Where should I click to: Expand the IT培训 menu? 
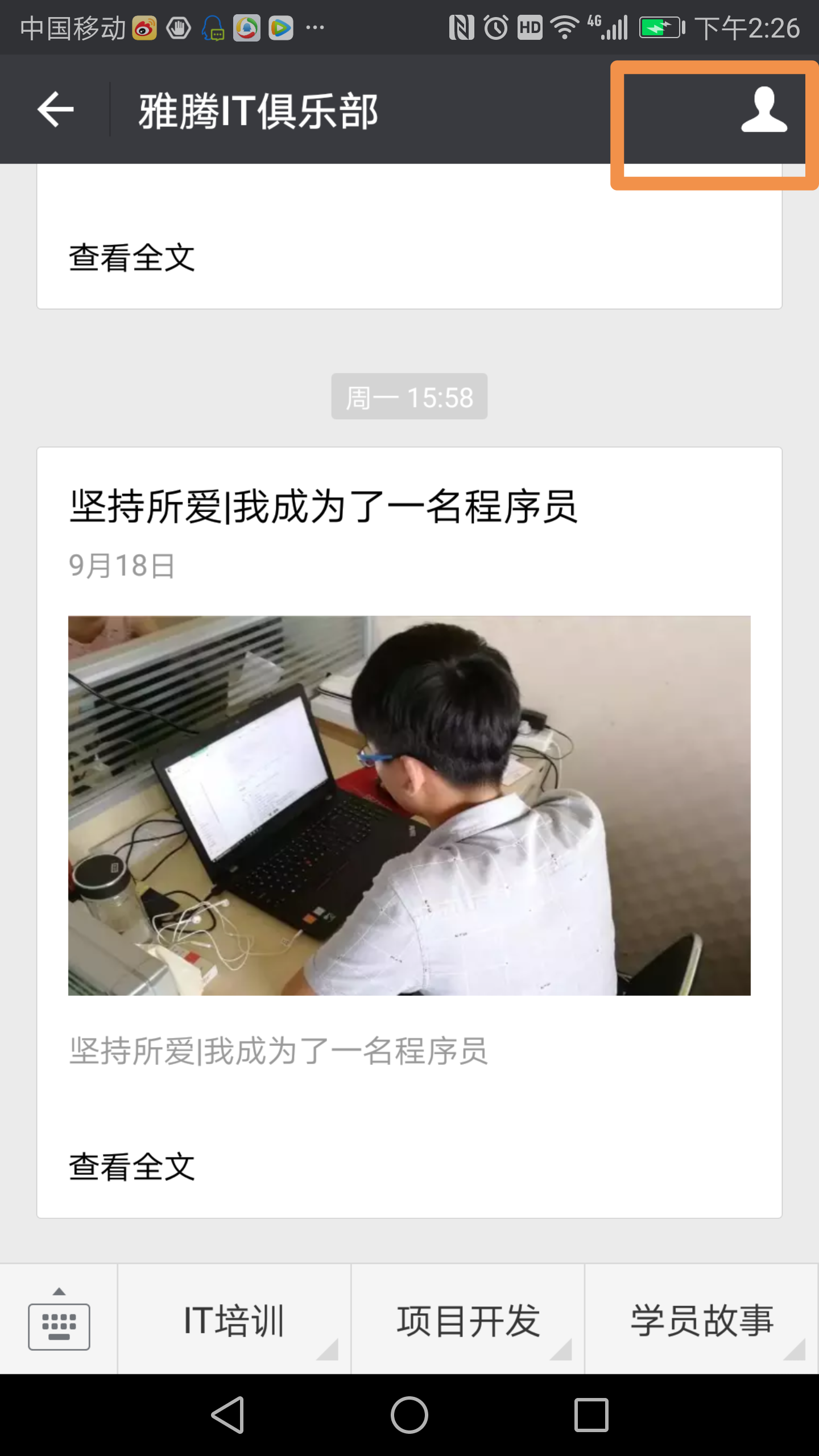pos(234,1319)
